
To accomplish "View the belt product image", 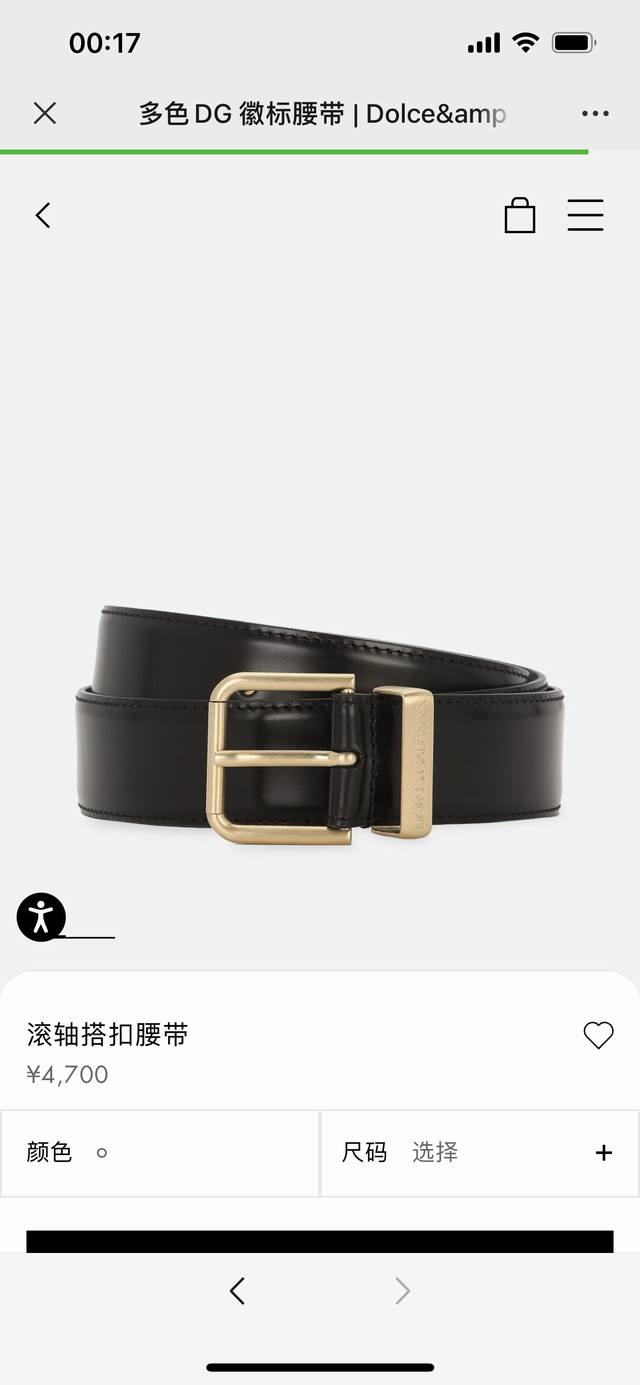I will (x=320, y=725).
